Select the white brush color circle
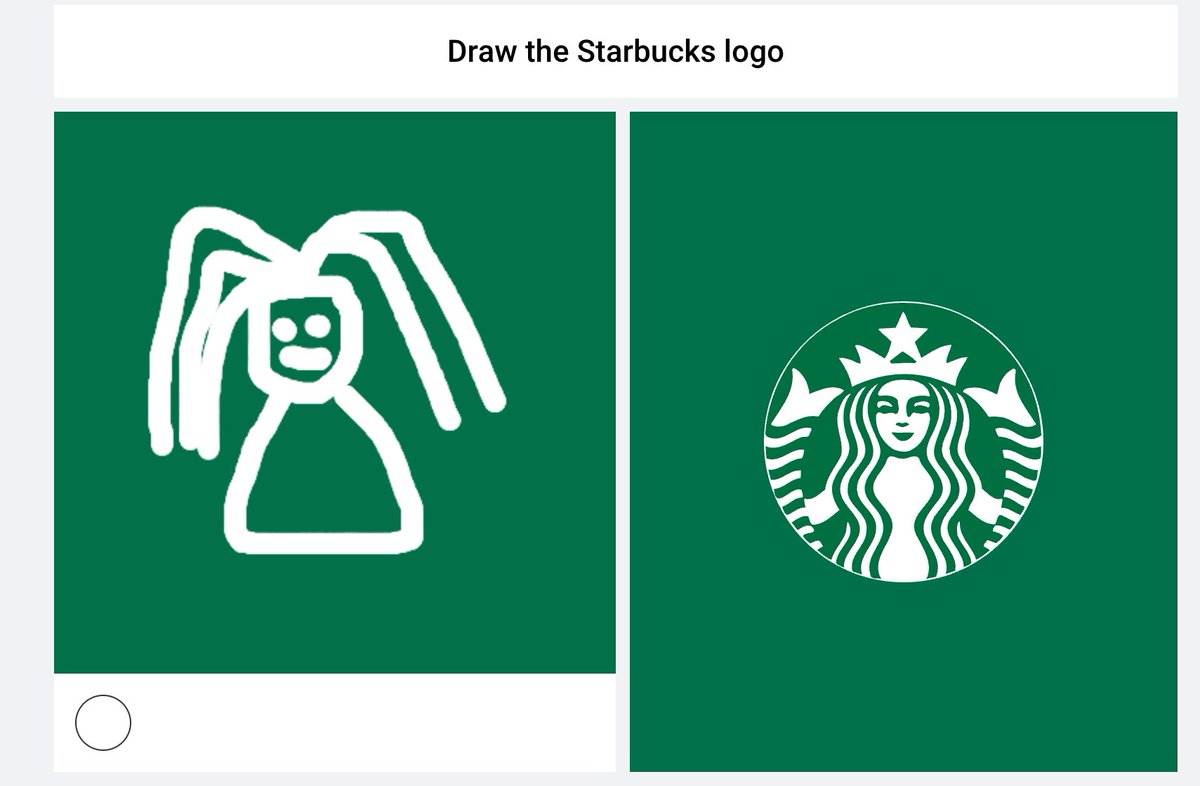Image resolution: width=1200 pixels, height=786 pixels. click(103, 722)
